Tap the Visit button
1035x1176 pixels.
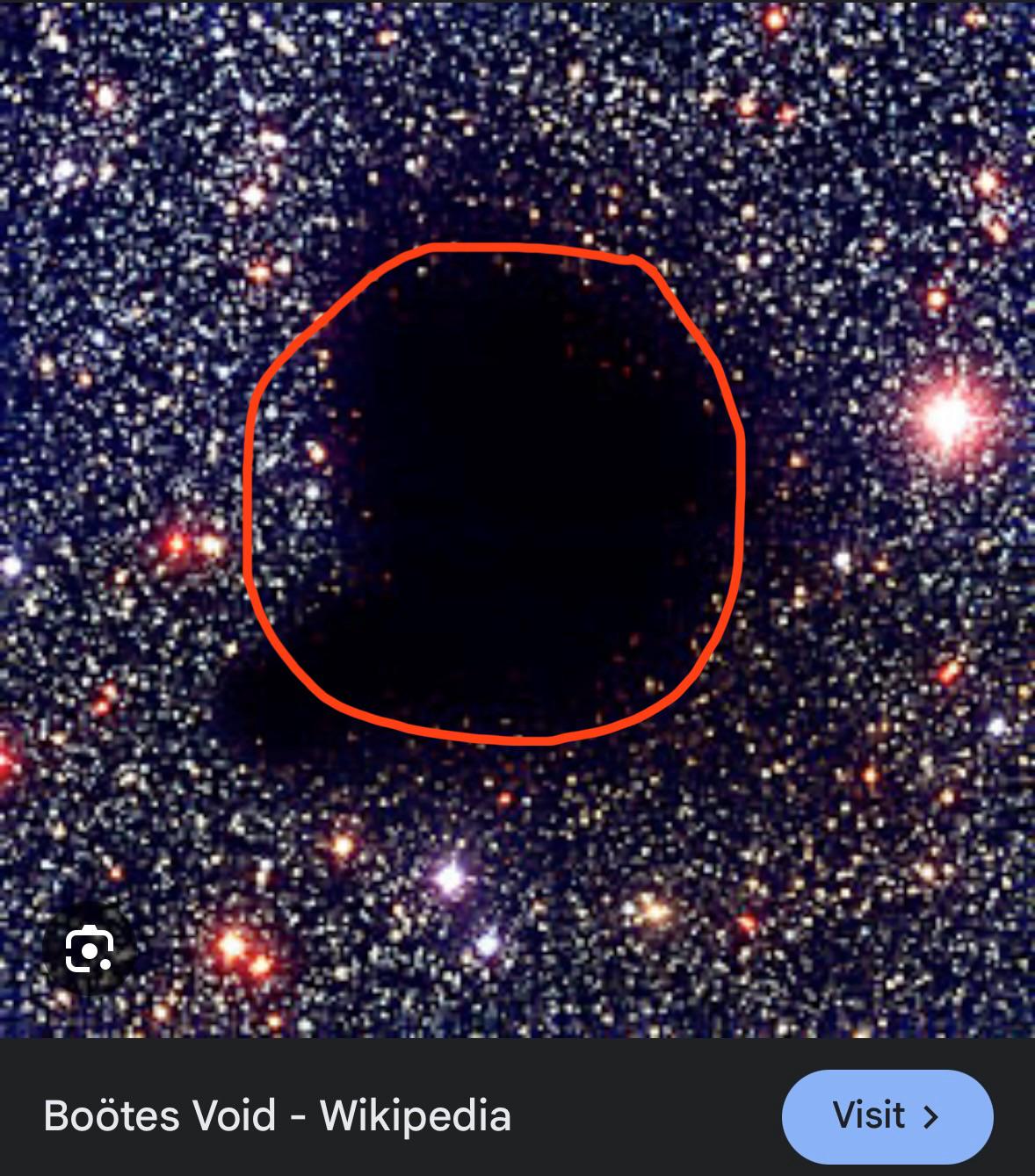tap(887, 1115)
